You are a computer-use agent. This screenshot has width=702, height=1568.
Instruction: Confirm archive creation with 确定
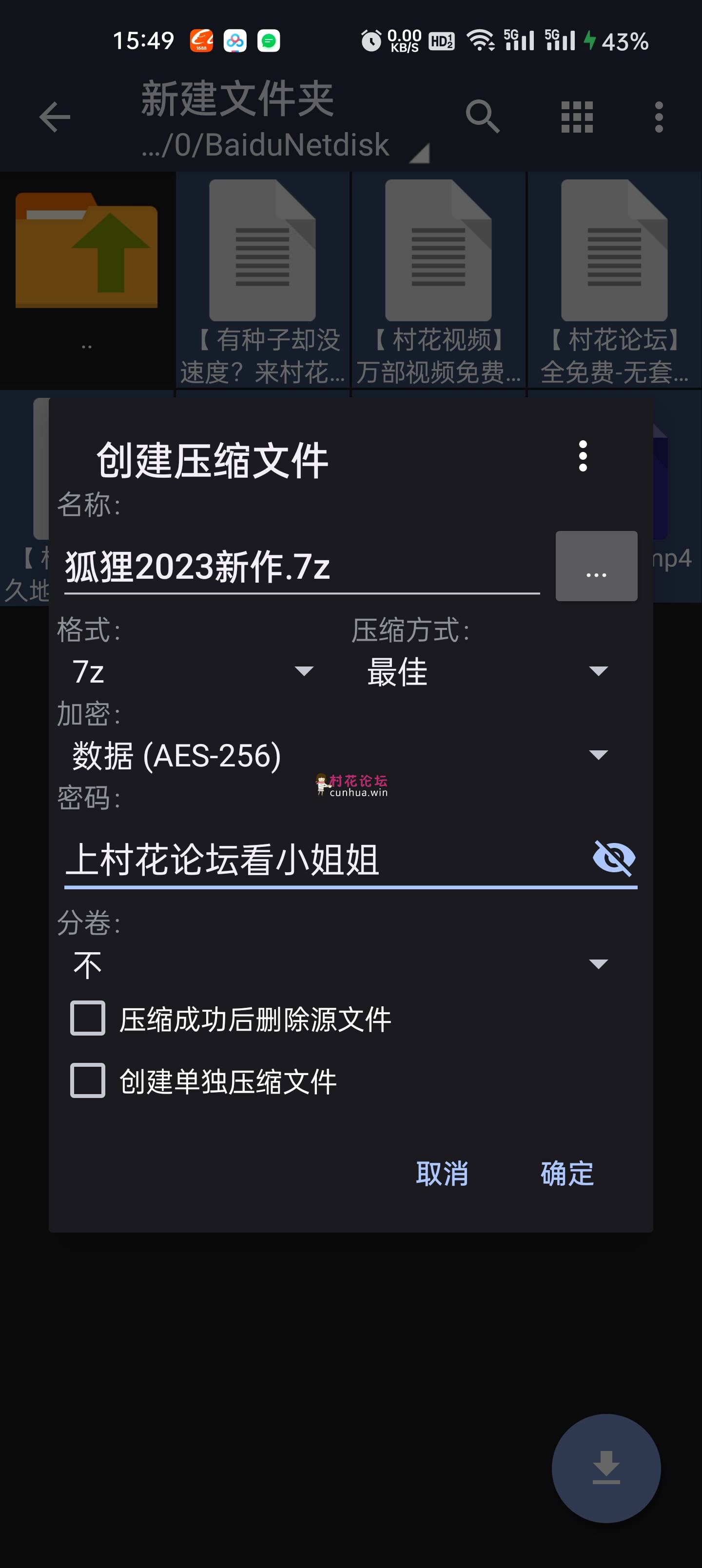point(567,1173)
